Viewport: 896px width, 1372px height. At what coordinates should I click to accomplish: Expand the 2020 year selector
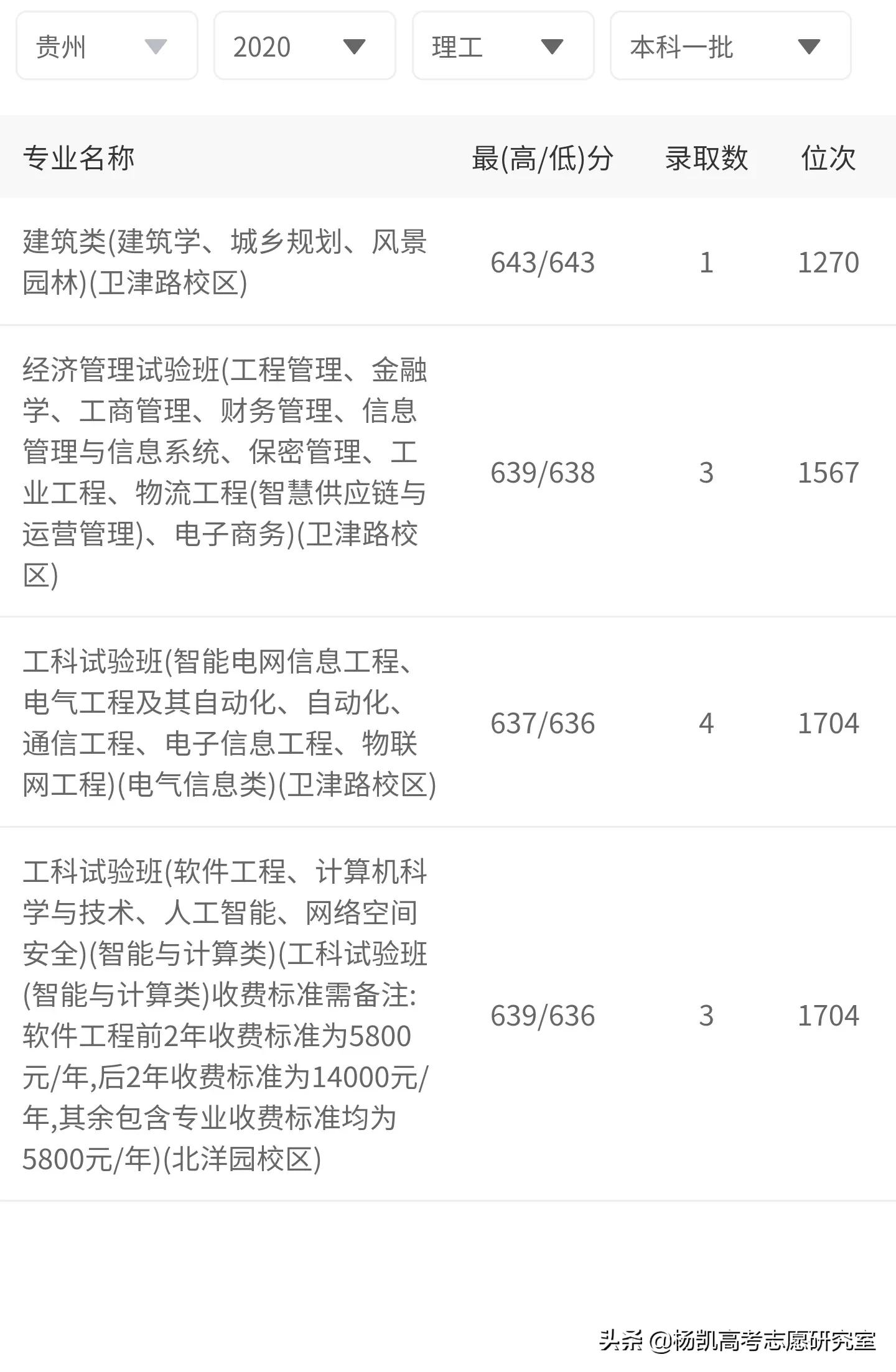[305, 47]
